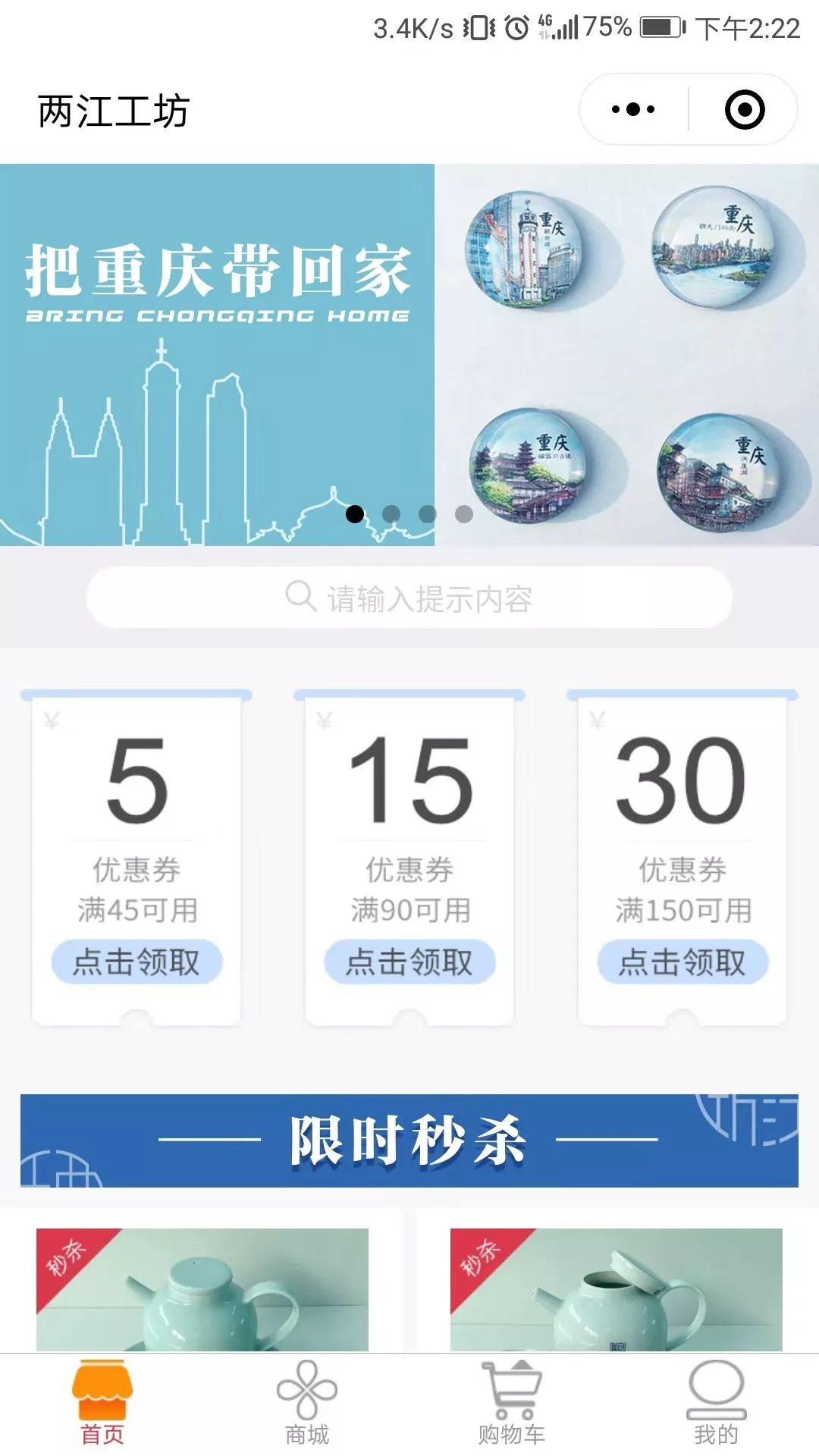
Task: Claim the 30 yuan coupon (满150可用)
Action: click(682, 962)
